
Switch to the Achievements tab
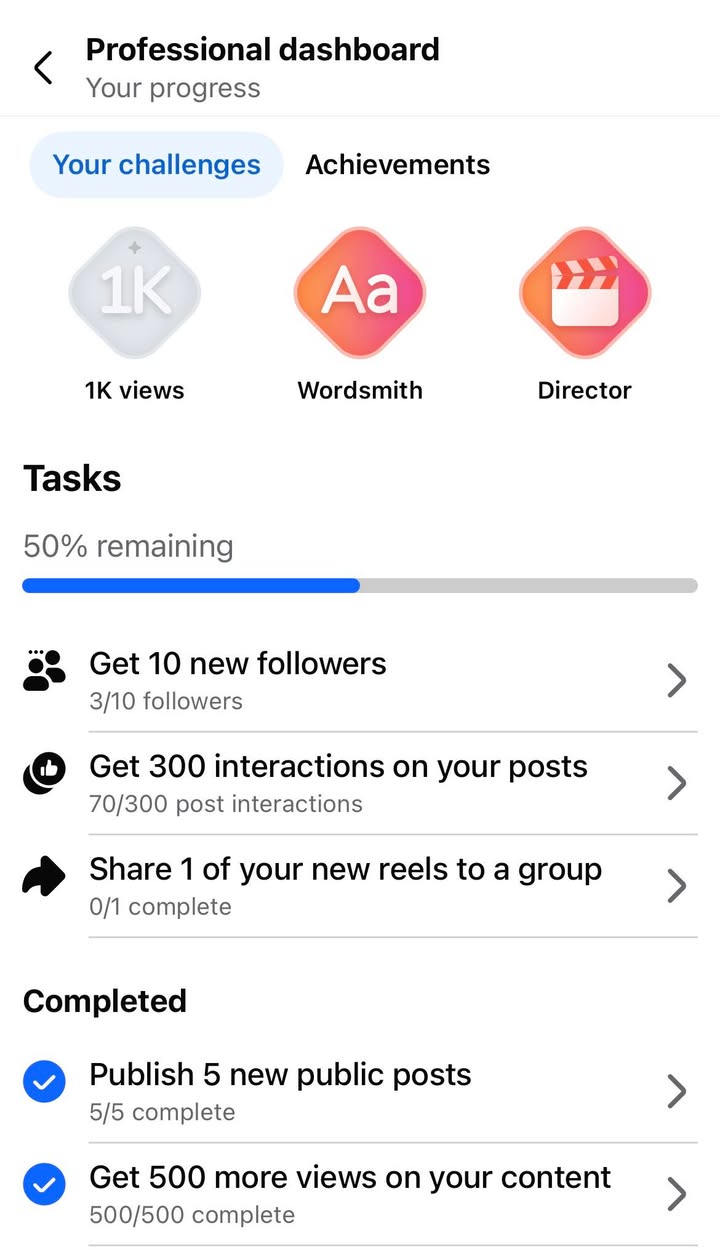point(398,165)
